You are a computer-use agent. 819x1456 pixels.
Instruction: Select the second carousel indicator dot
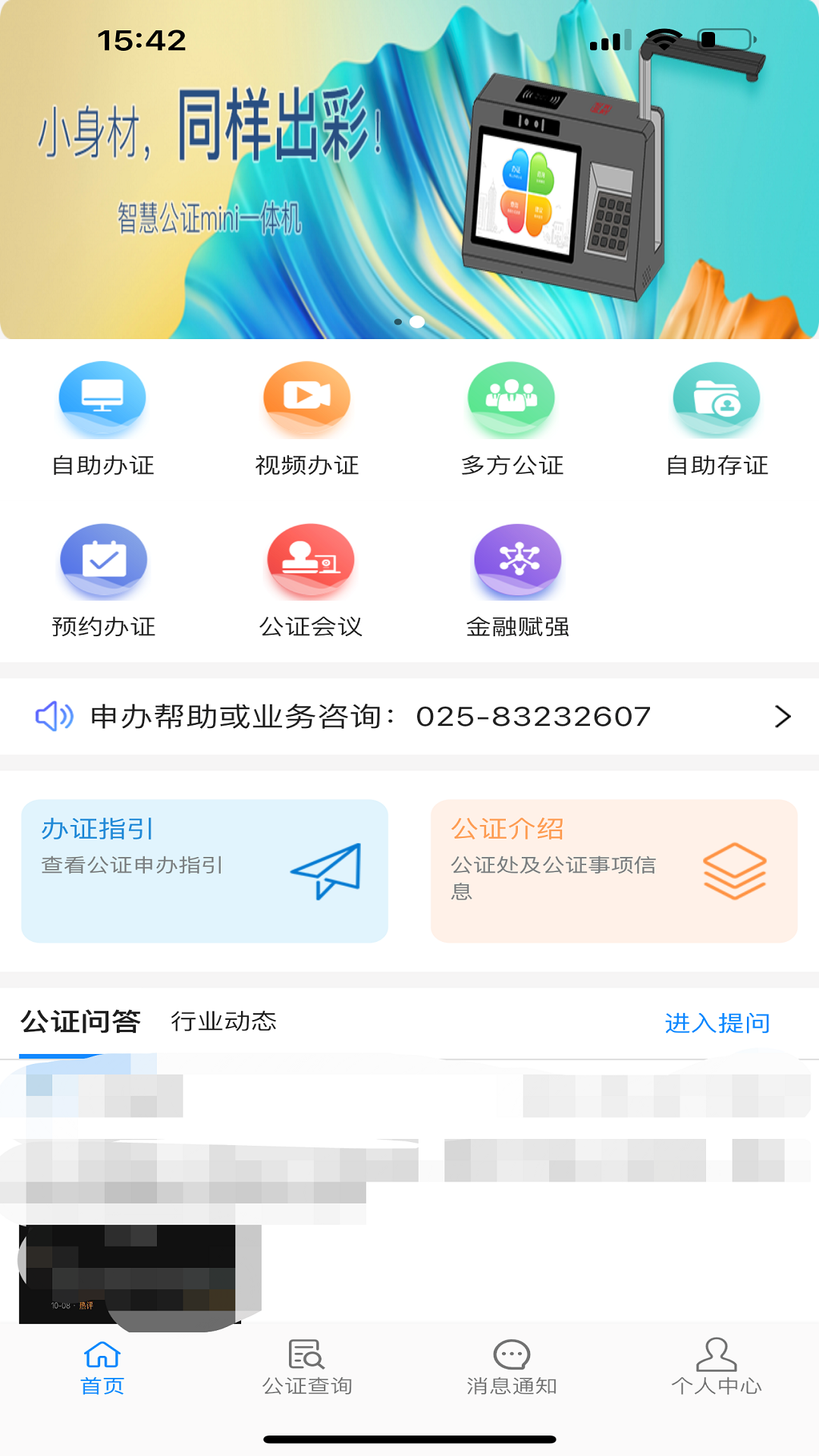418,322
